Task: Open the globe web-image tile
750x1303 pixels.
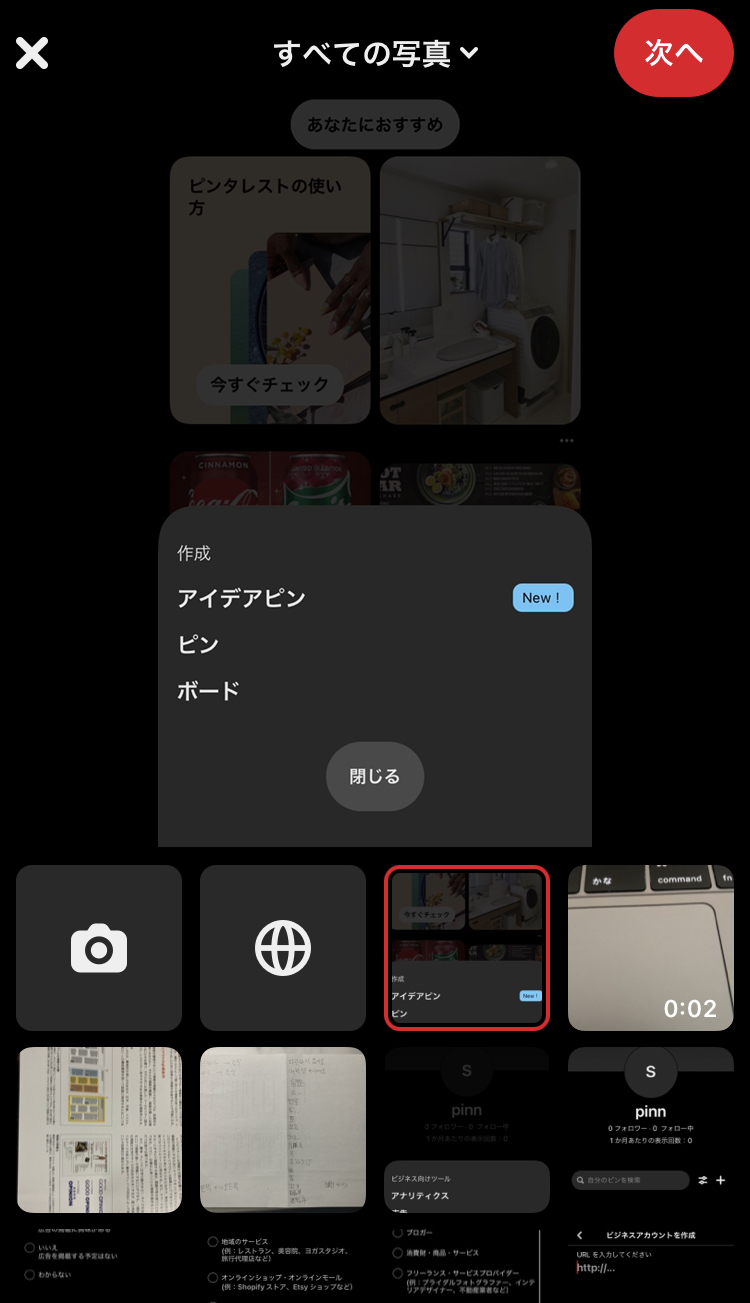Action: (283, 948)
